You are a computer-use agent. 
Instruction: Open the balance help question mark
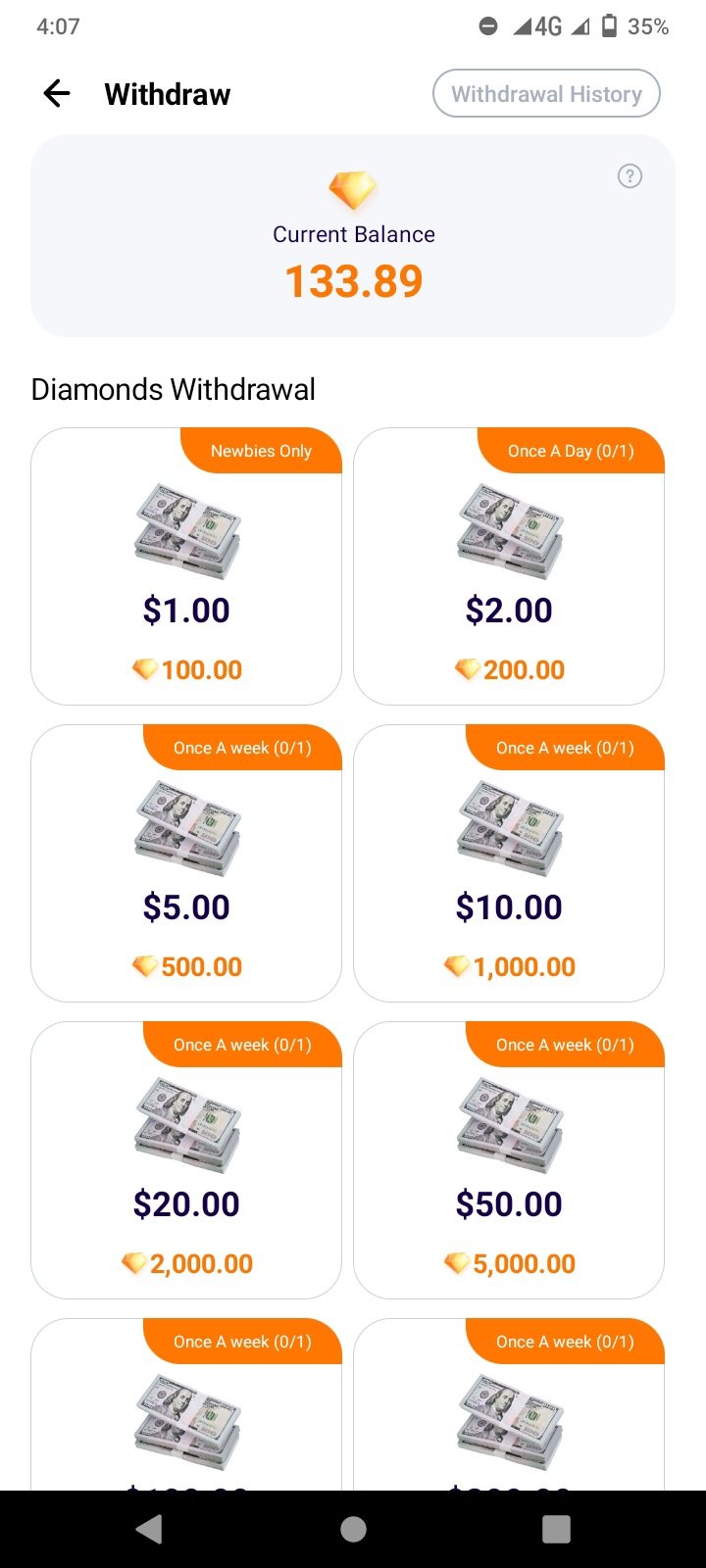coord(630,176)
